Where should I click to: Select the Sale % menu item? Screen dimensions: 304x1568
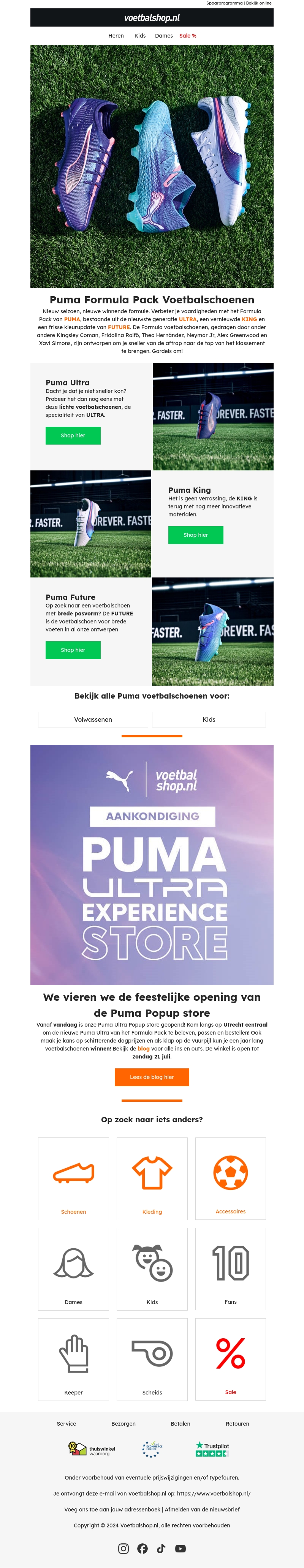tap(188, 36)
